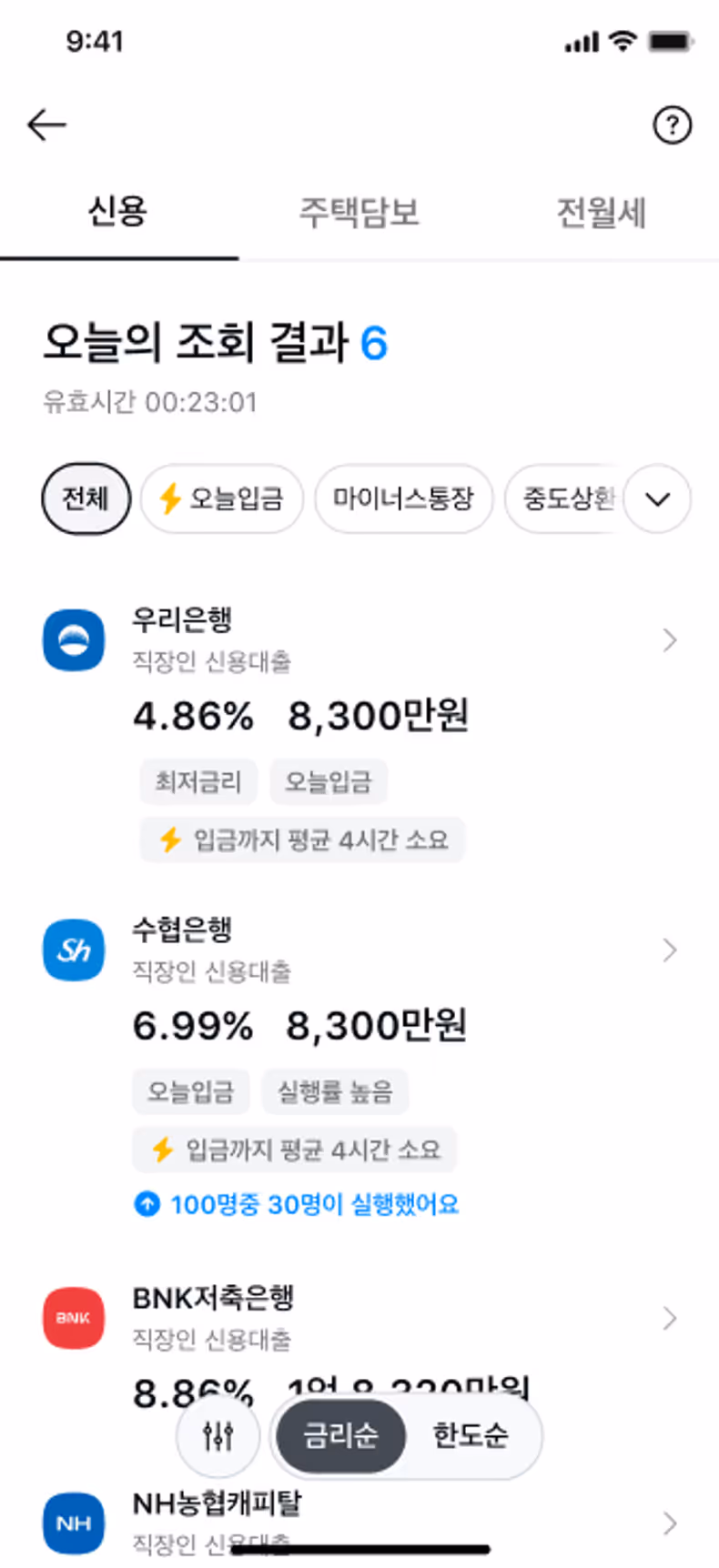Expand the filter chips dropdown arrow
Viewport: 719px width, 1568px height.
pos(658,498)
